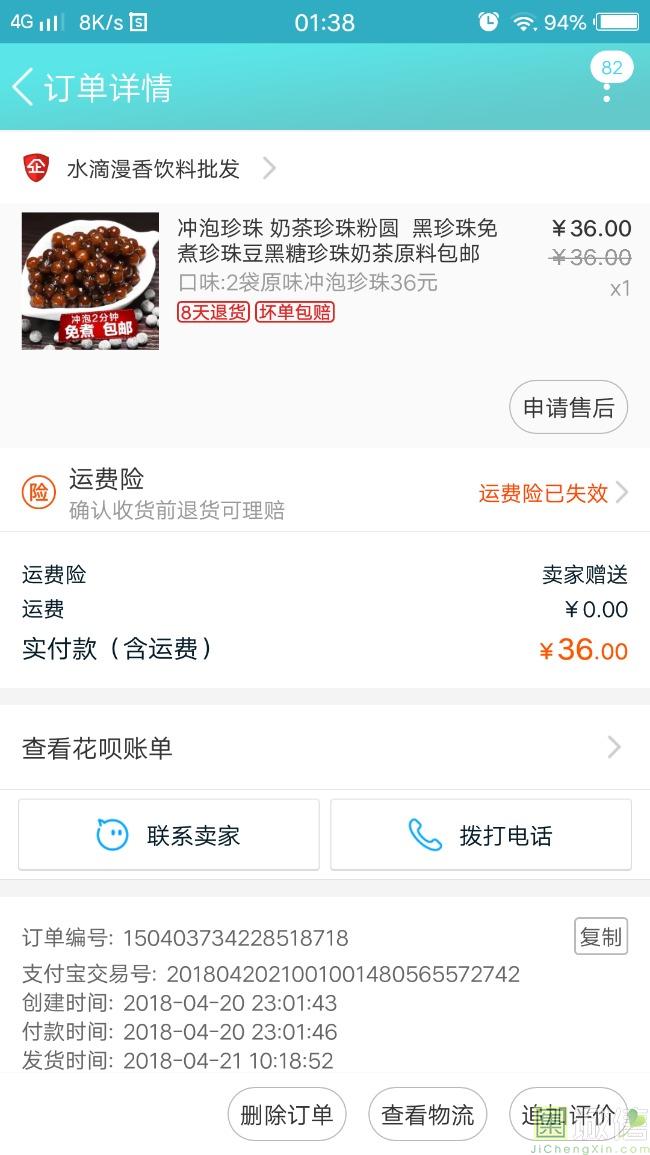Copy the order number with 复制
Image resolution: width=650 pixels, height=1155 pixels.
(600, 937)
